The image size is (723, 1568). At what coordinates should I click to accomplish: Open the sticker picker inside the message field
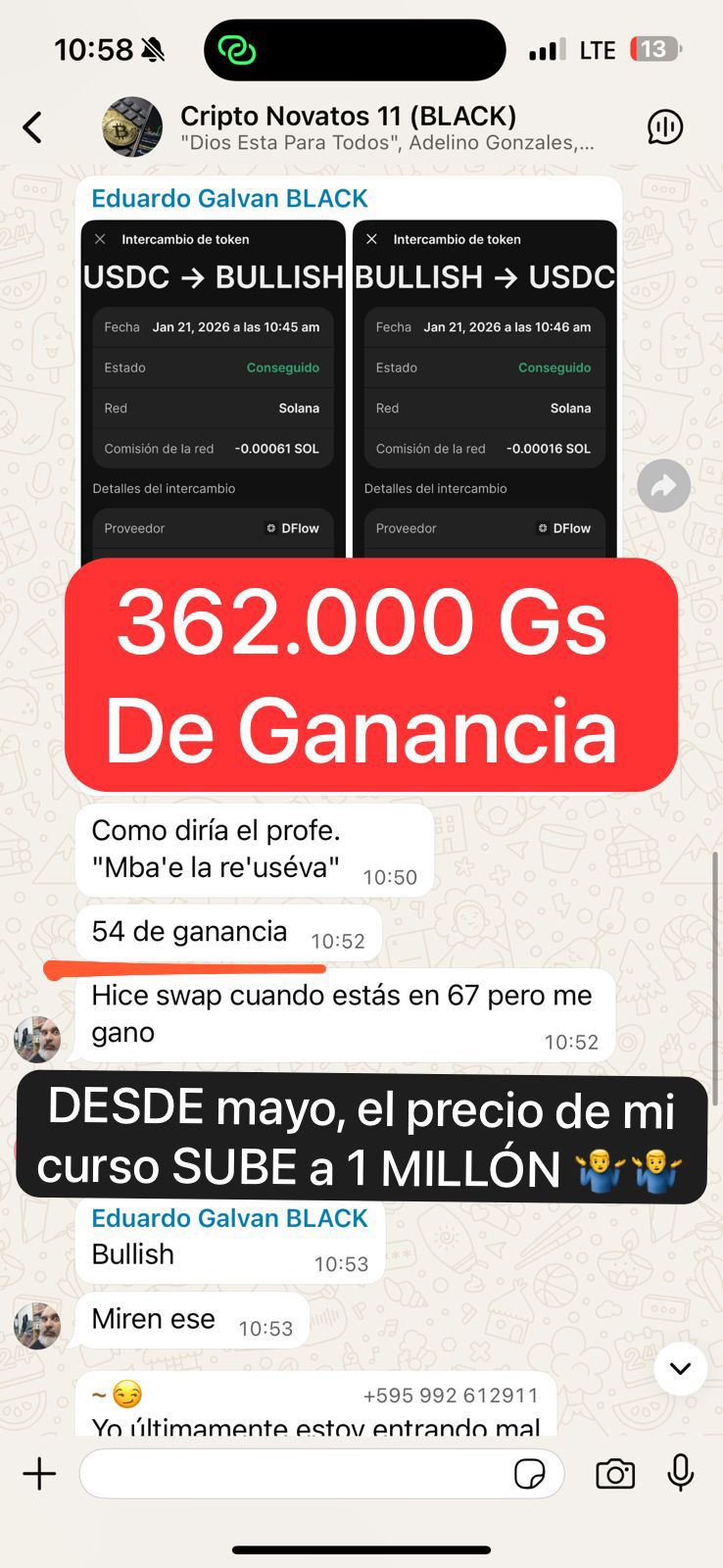(x=530, y=1473)
